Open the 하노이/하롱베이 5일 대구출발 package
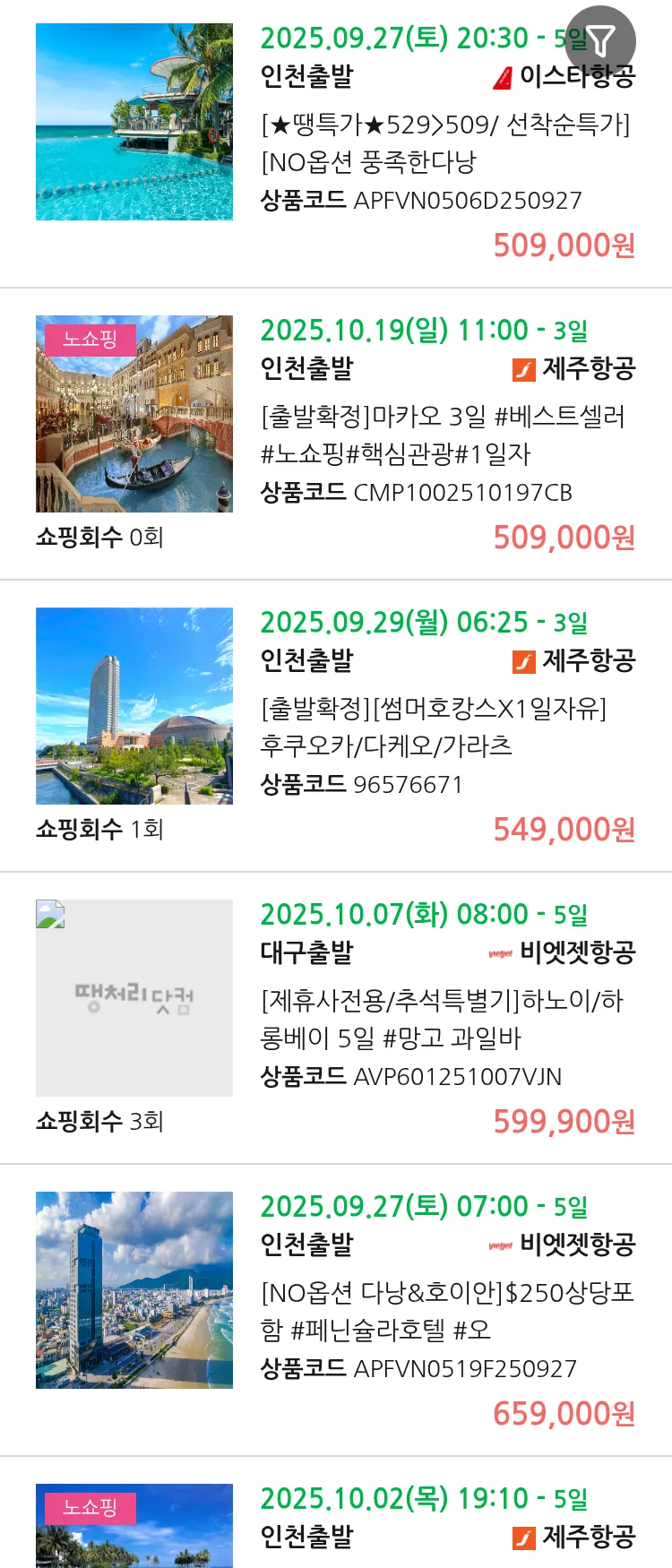Viewport: 672px width, 1568px height. (442, 1019)
